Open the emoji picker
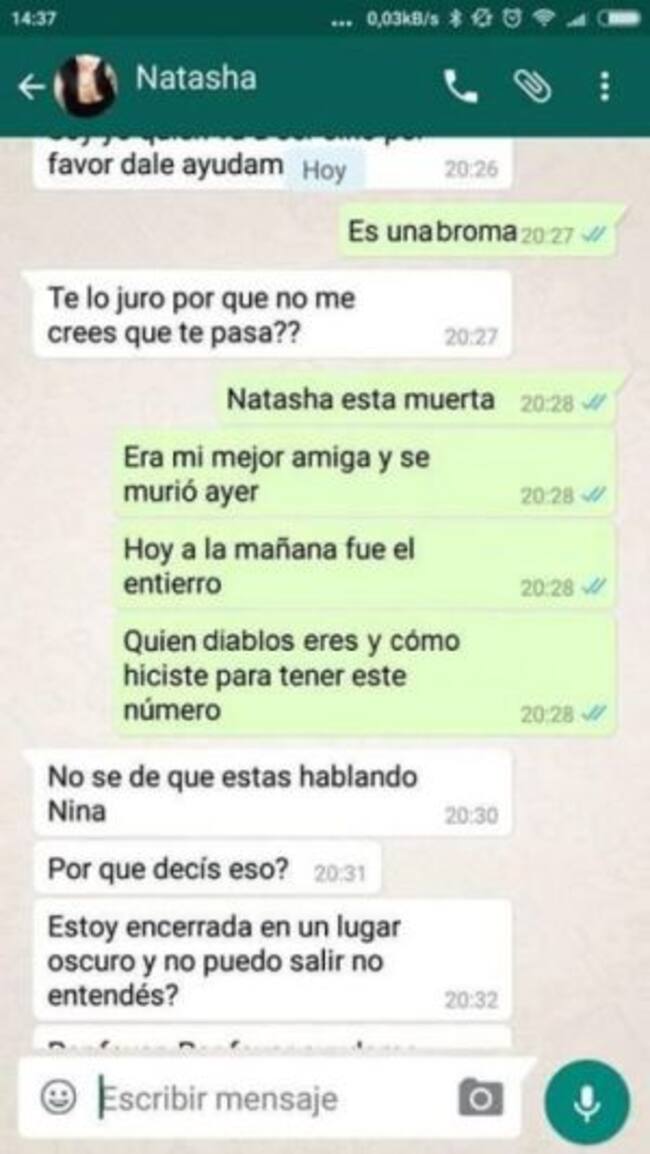Image resolution: width=650 pixels, height=1154 pixels. (x=59, y=1098)
